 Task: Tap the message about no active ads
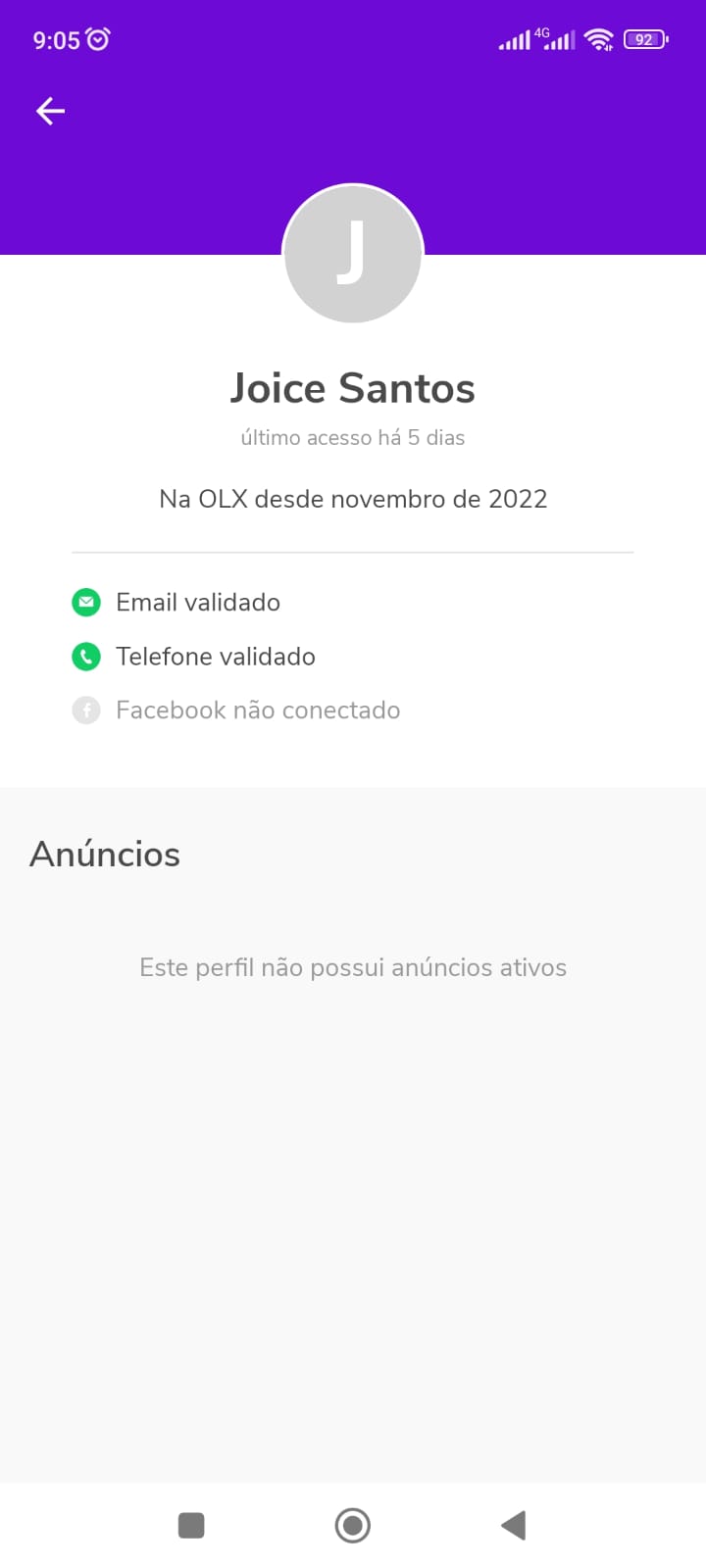pyautogui.click(x=353, y=967)
